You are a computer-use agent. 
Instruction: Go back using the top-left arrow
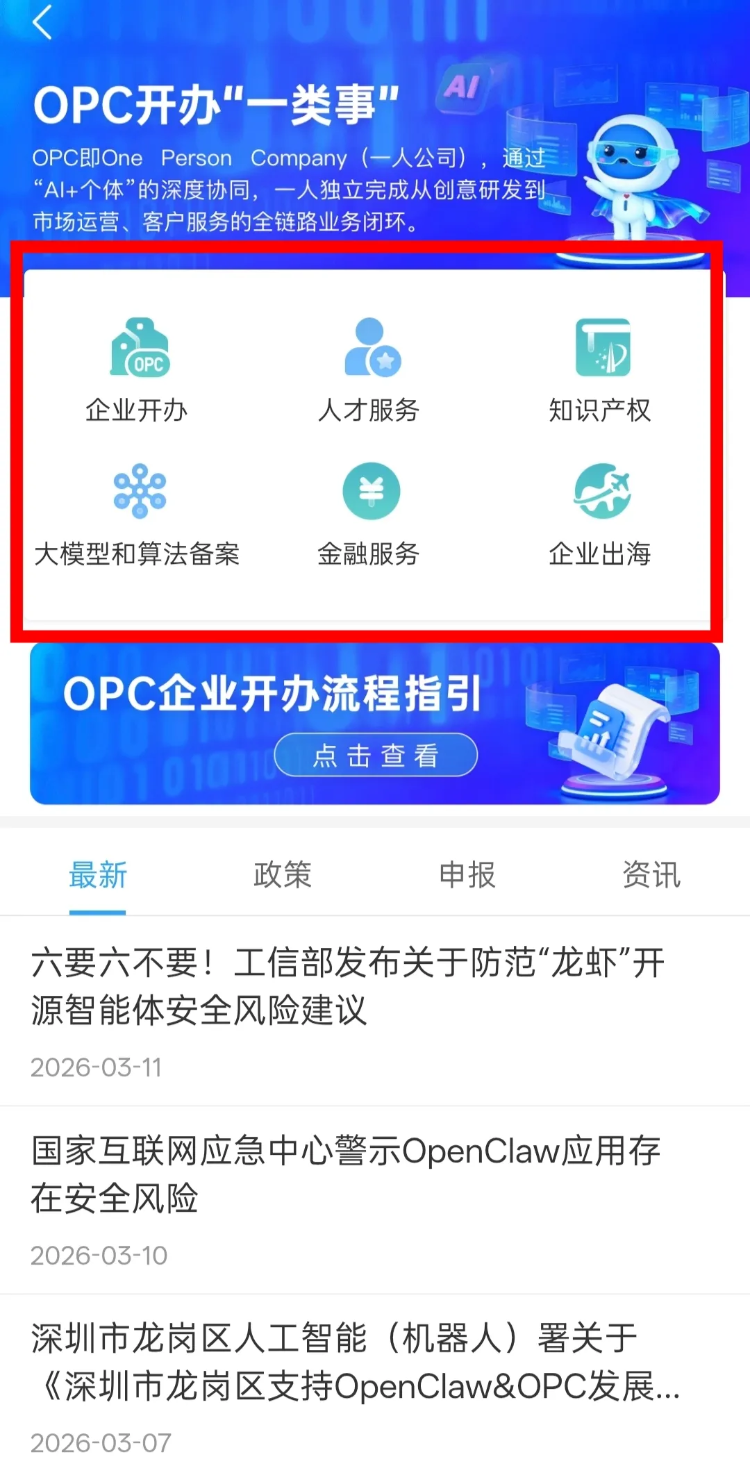(x=42, y=22)
